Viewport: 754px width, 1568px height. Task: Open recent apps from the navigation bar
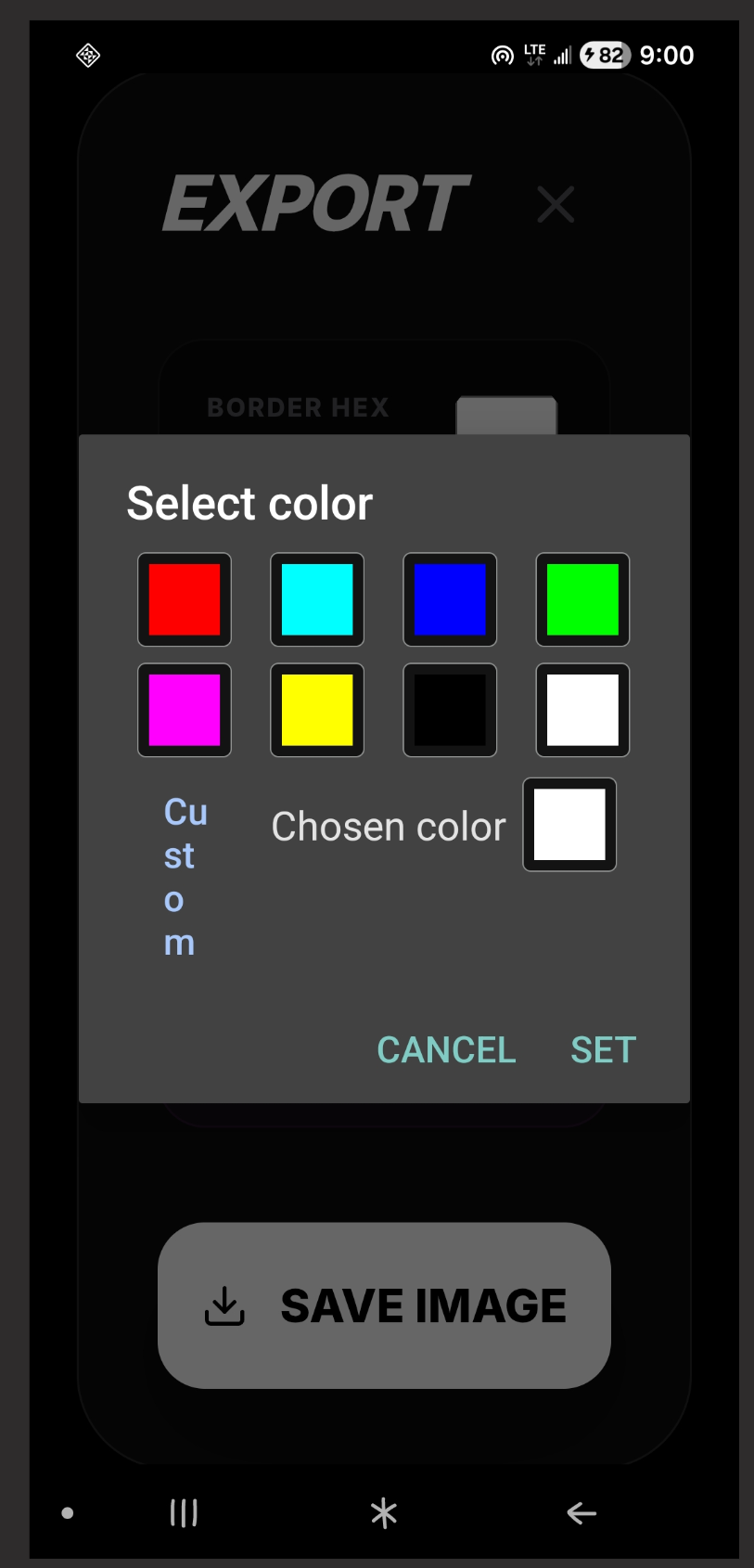[x=184, y=1513]
